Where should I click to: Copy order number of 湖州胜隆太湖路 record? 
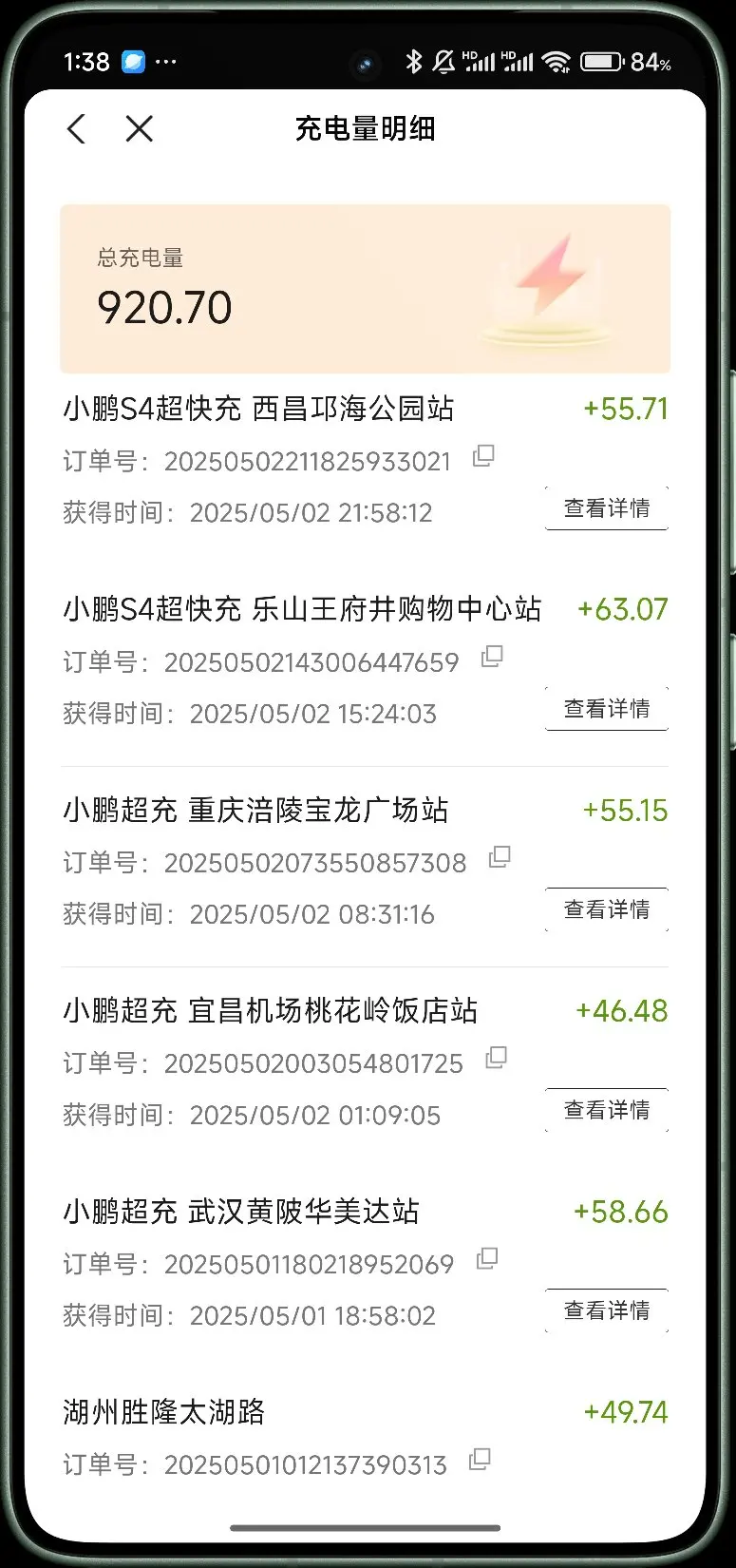point(481,1460)
